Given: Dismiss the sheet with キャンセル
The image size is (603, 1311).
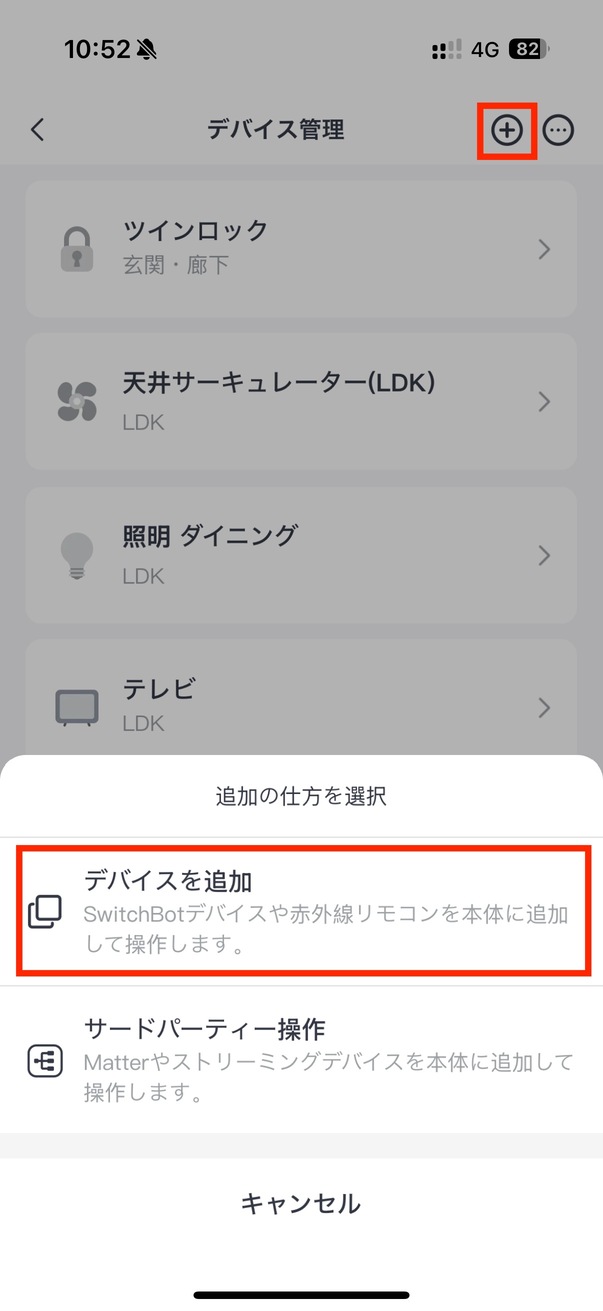Looking at the screenshot, I should 301,1203.
